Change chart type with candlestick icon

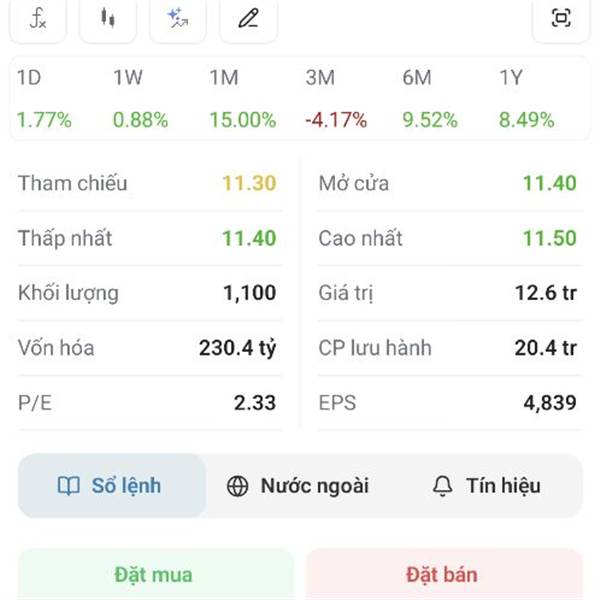[x=108, y=19]
